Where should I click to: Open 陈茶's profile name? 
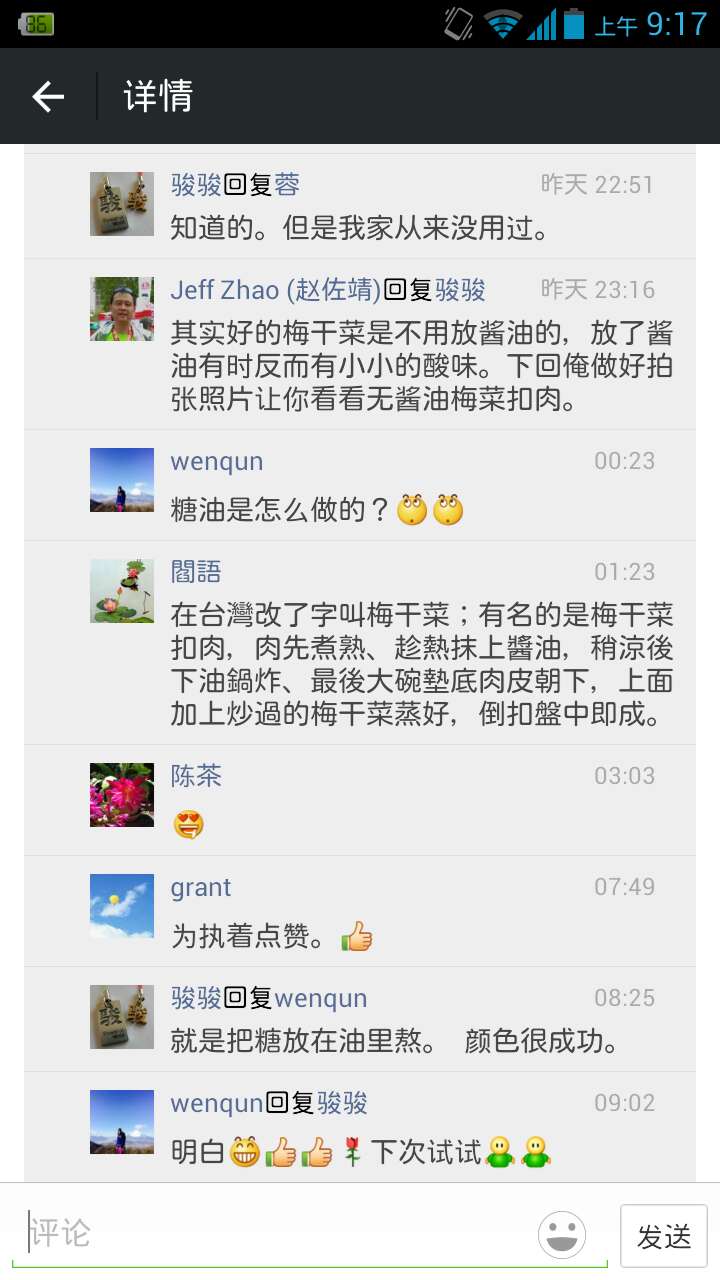click(196, 776)
